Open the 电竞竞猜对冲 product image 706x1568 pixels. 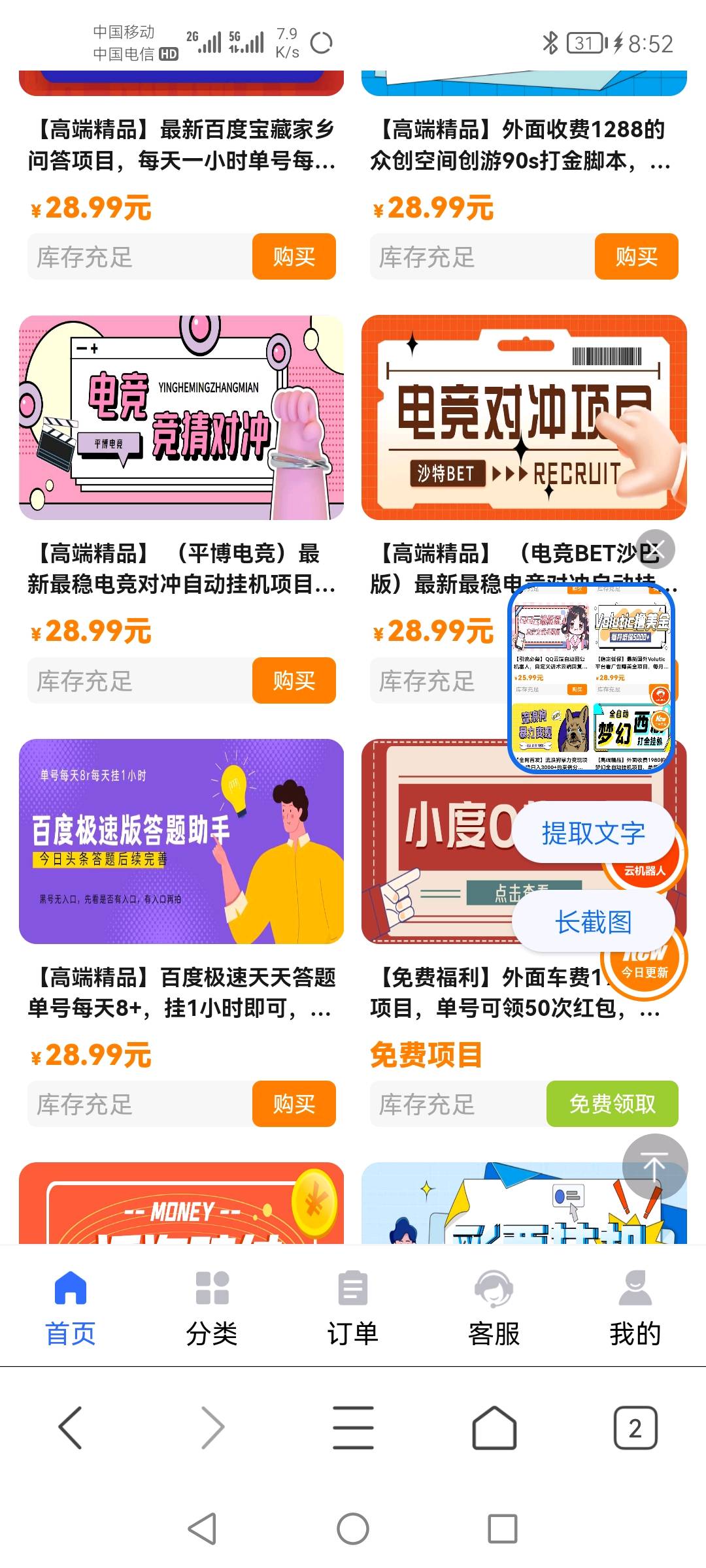181,418
